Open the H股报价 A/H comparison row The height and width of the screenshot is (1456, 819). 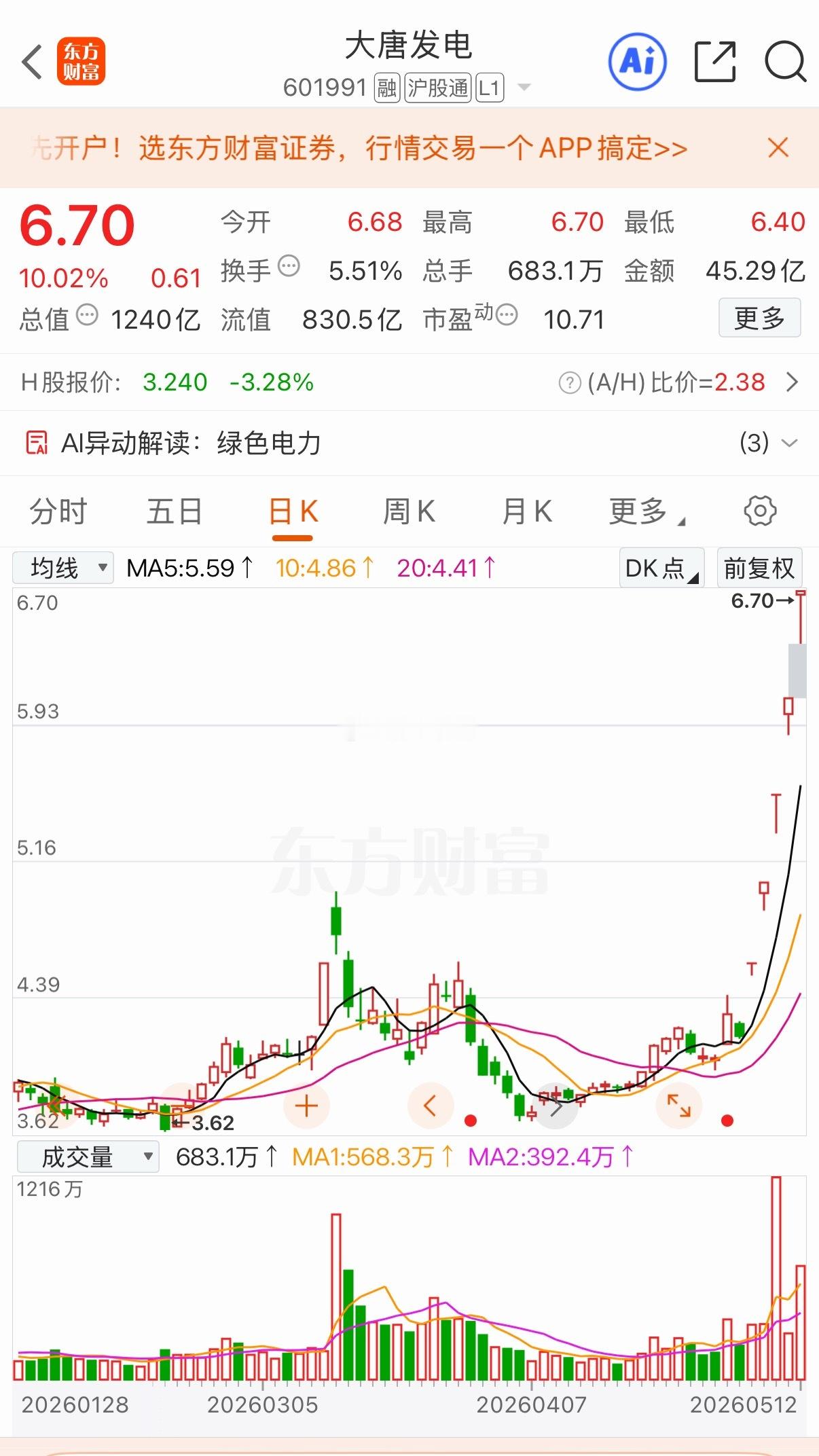click(409, 382)
